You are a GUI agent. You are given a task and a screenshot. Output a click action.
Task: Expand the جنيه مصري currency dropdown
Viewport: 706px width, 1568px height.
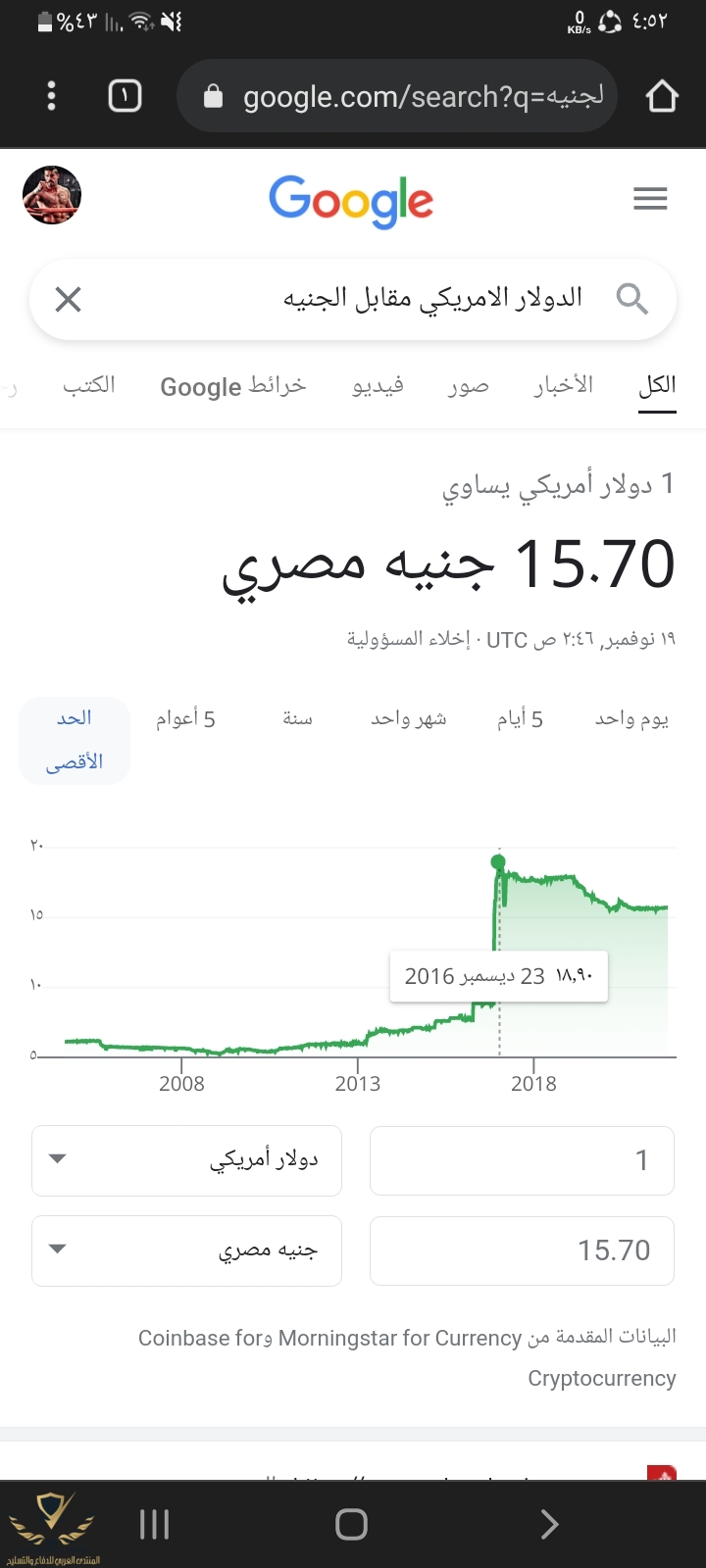pyautogui.click(x=186, y=1249)
